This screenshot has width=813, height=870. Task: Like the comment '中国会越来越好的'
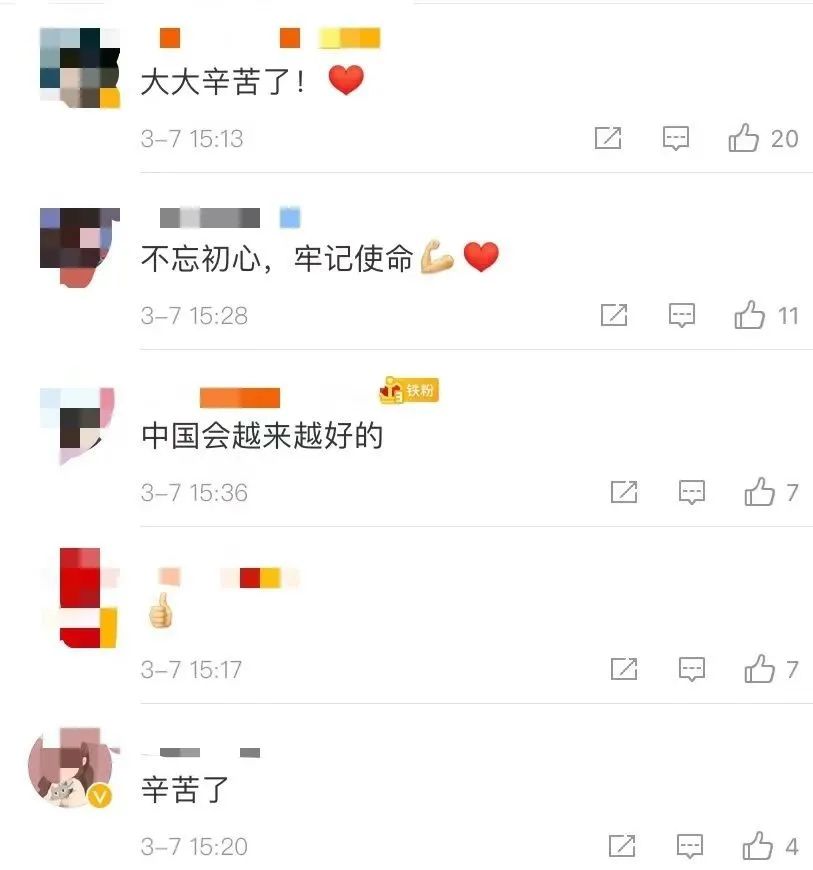tap(759, 492)
